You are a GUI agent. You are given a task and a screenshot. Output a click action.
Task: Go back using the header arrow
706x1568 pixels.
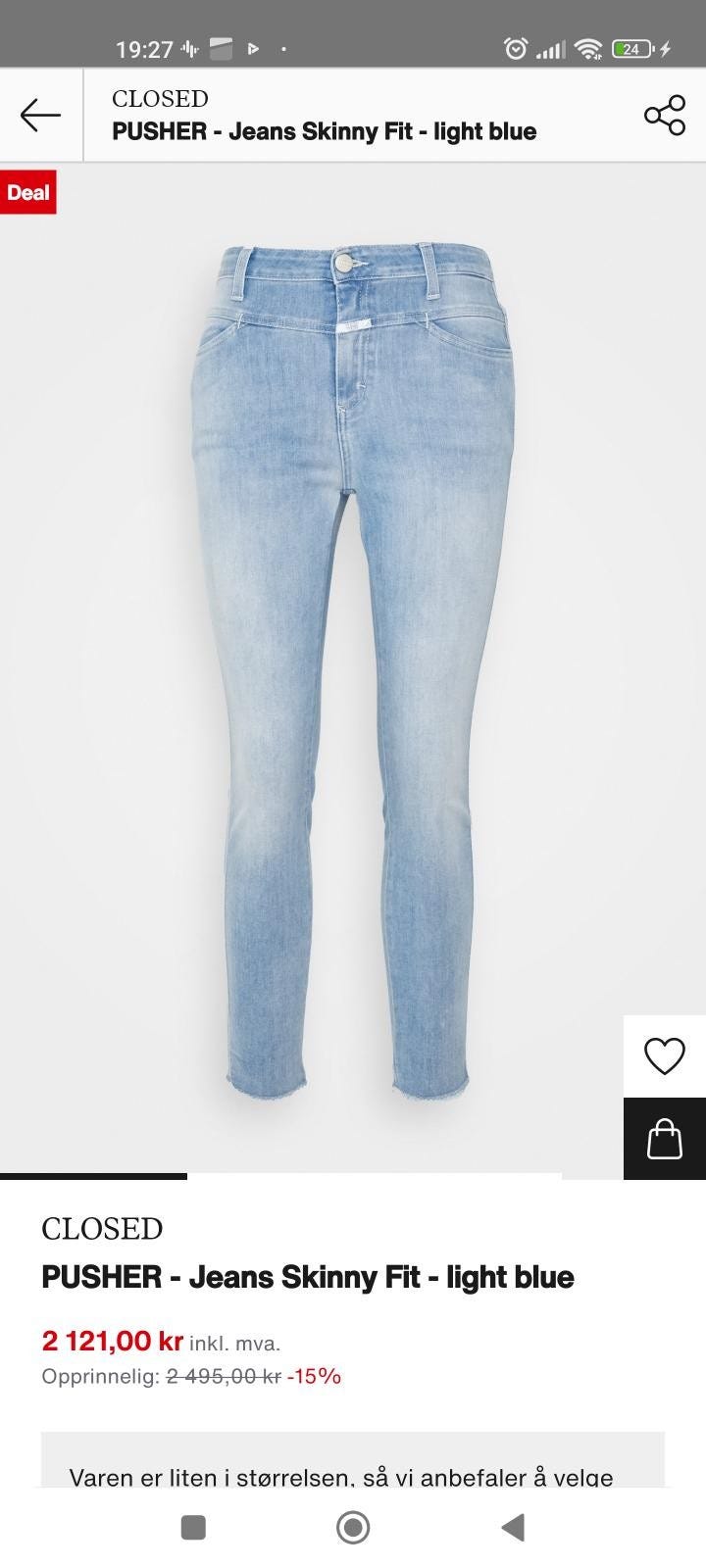[40, 115]
